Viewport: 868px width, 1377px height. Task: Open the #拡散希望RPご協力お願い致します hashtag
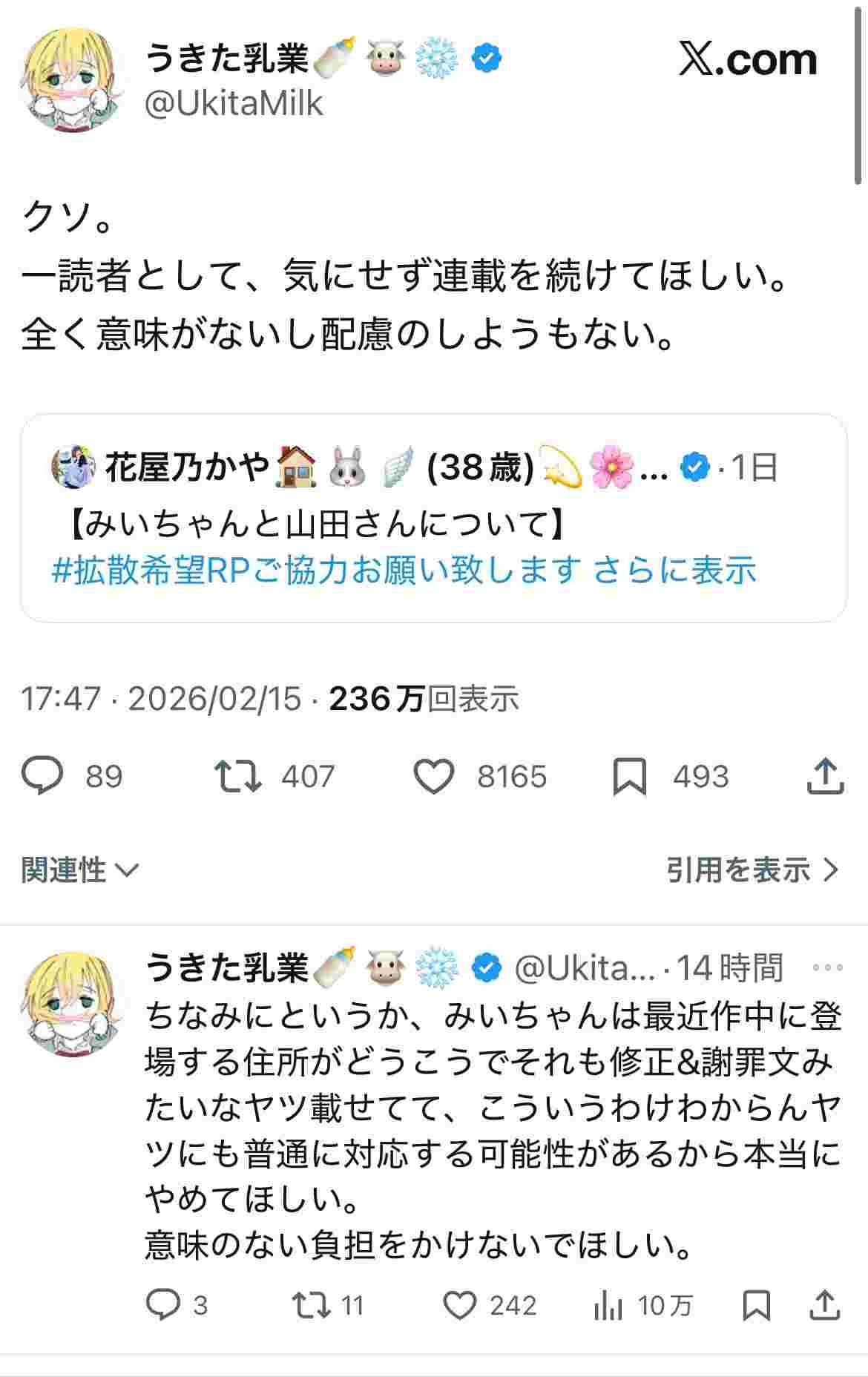pos(317,570)
